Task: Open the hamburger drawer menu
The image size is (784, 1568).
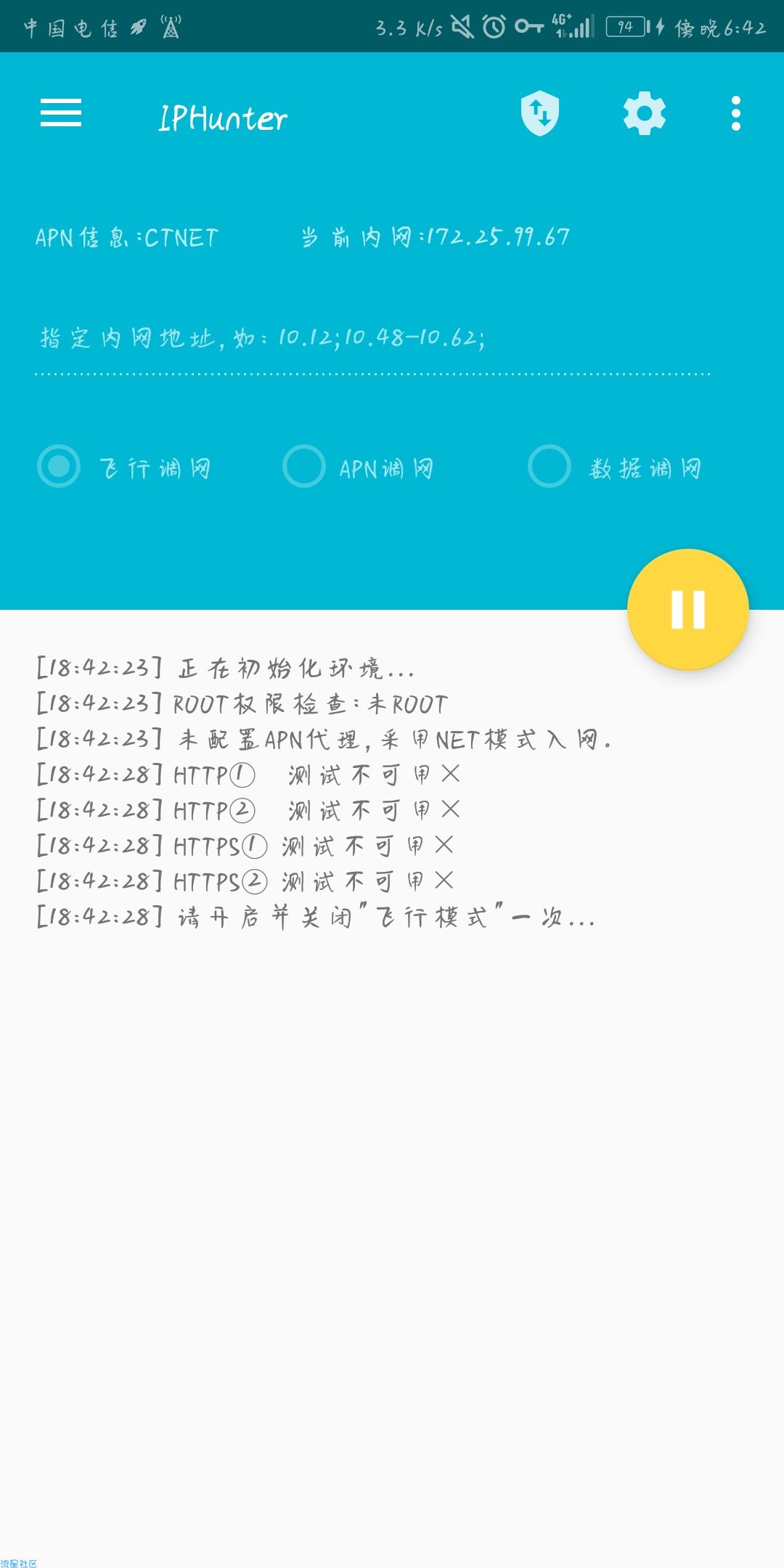Action: [61, 113]
